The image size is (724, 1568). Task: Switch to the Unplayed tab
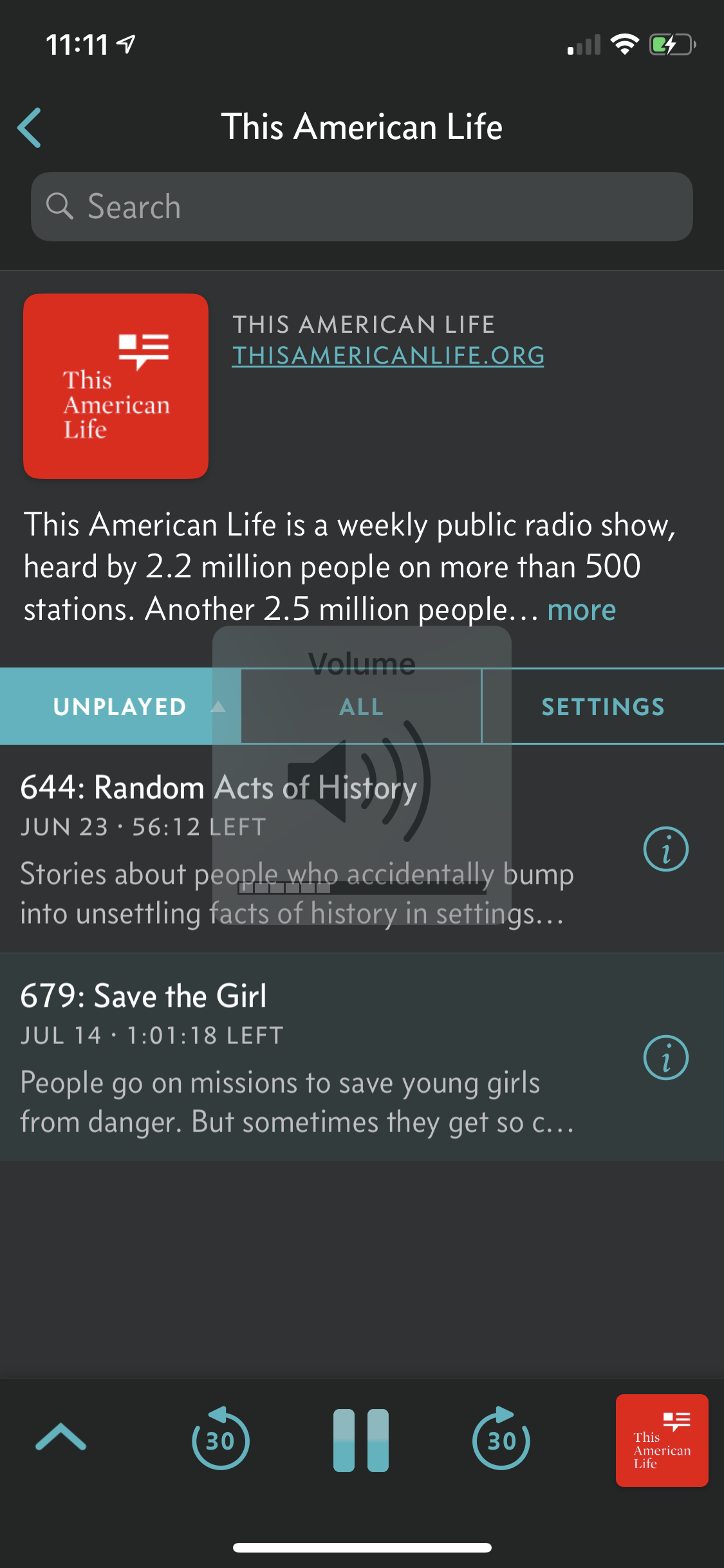(x=120, y=707)
